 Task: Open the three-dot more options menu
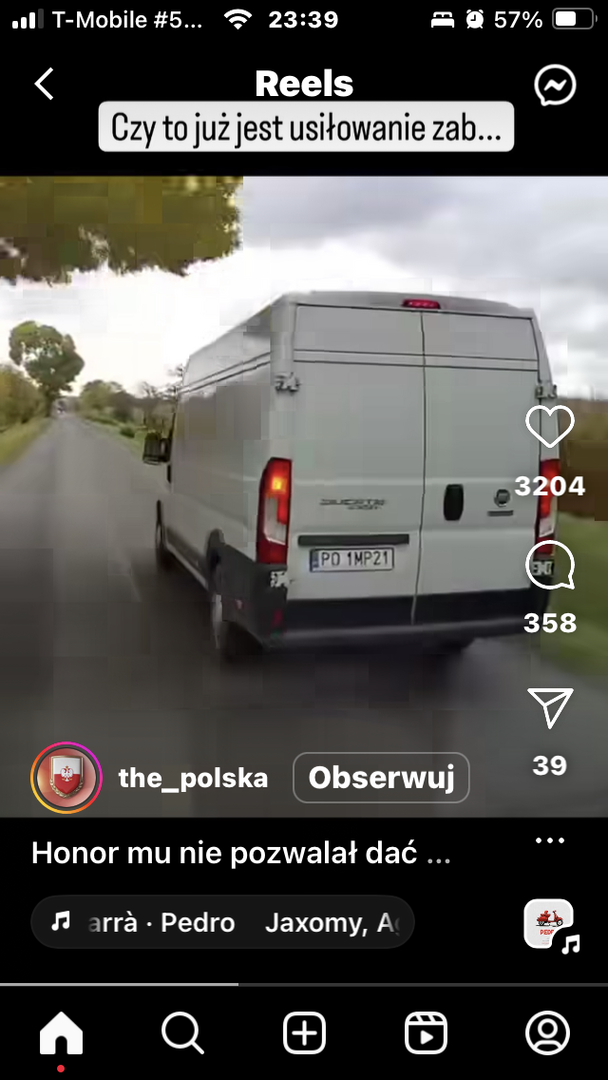(549, 840)
